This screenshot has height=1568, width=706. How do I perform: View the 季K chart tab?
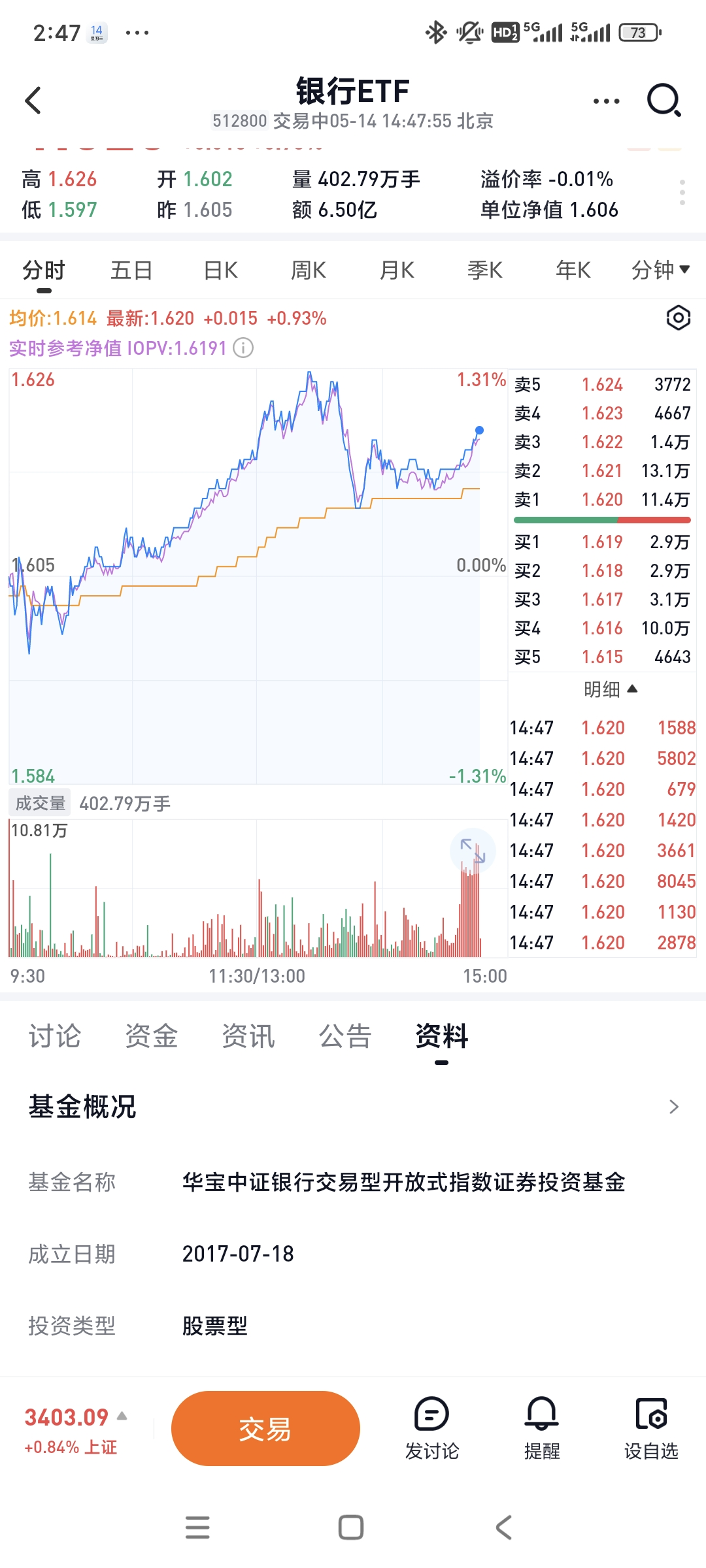[484, 270]
